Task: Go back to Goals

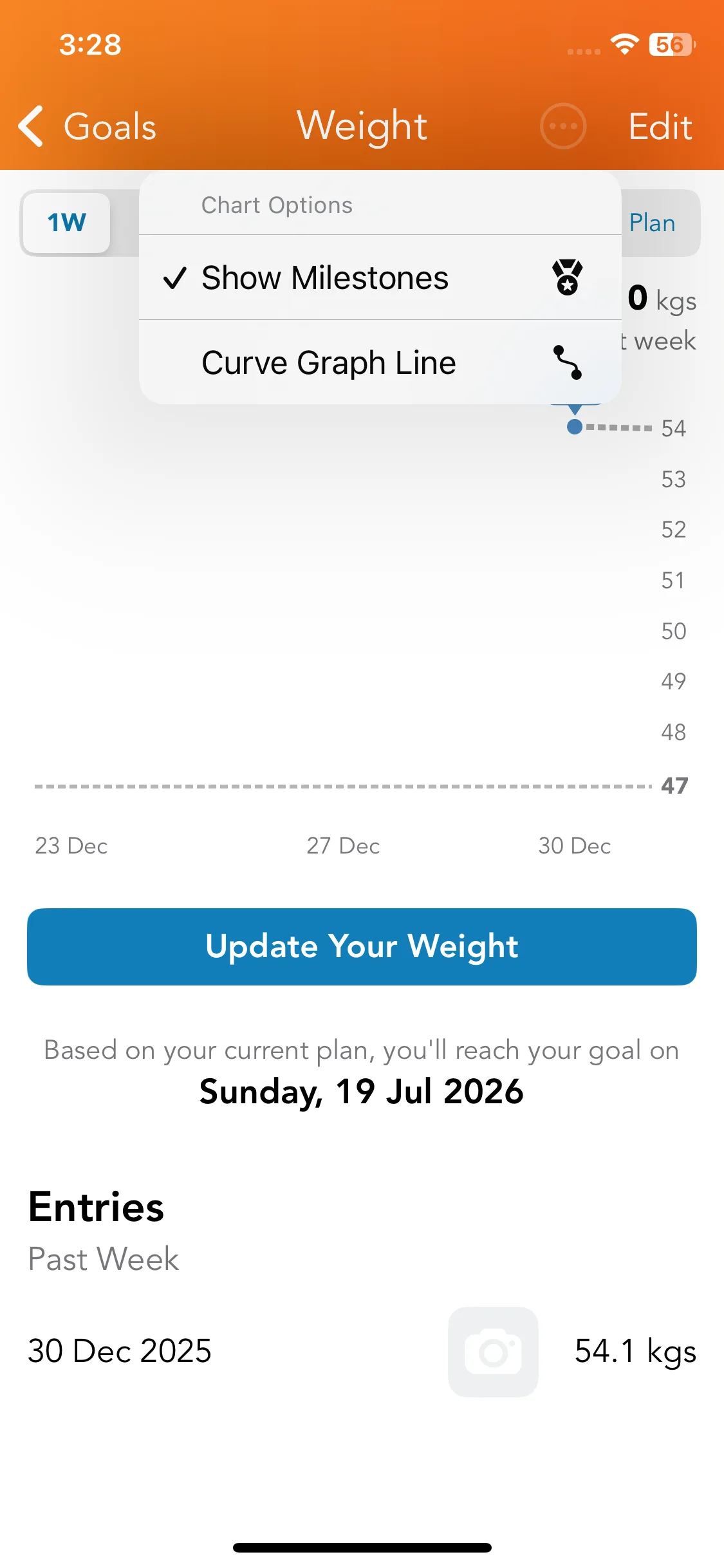Action: click(x=88, y=126)
